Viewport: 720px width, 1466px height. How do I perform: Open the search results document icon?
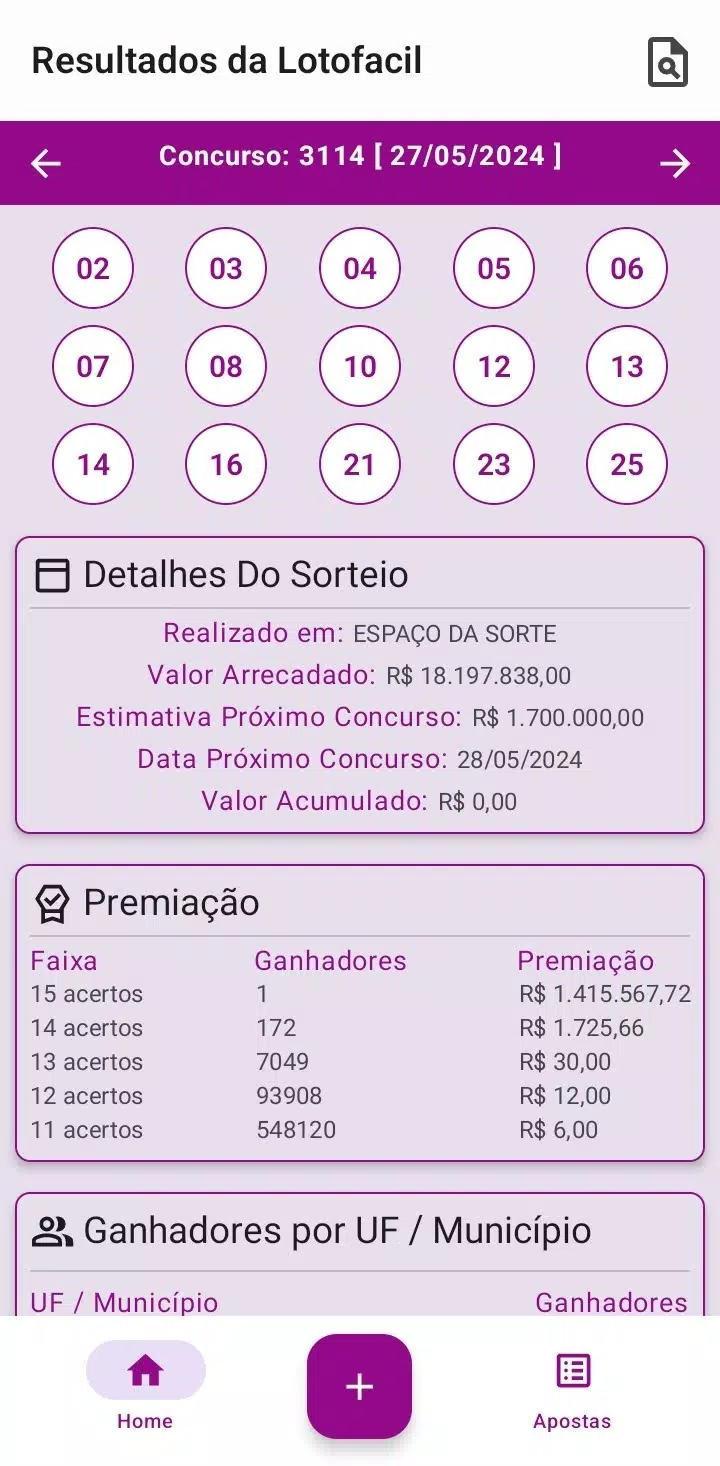pos(667,62)
